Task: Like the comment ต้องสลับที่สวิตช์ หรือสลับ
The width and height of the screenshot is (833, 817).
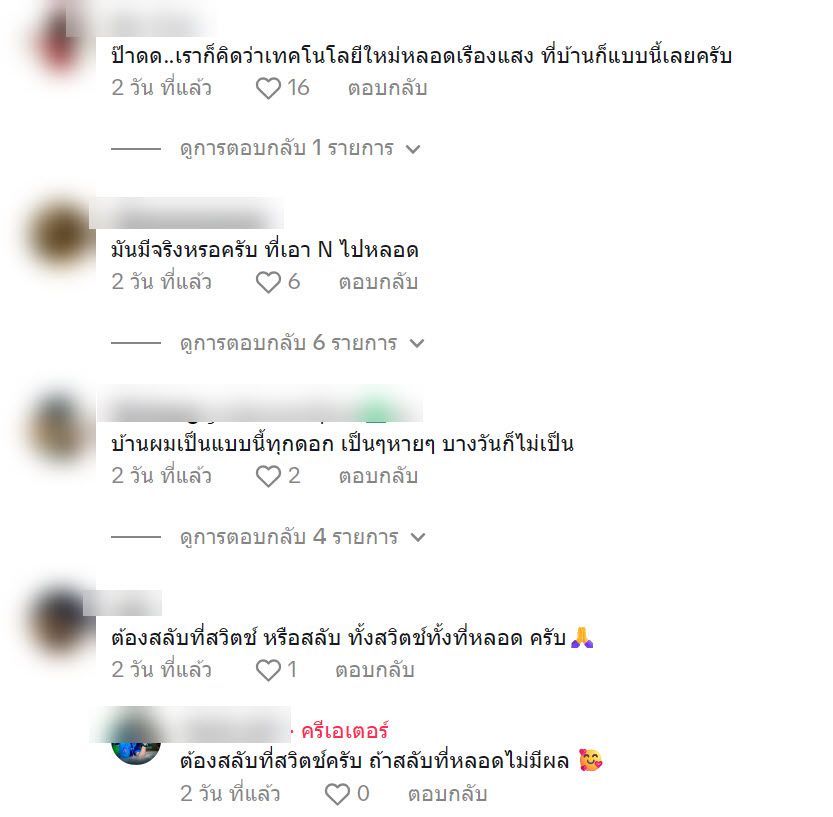Action: point(269,670)
